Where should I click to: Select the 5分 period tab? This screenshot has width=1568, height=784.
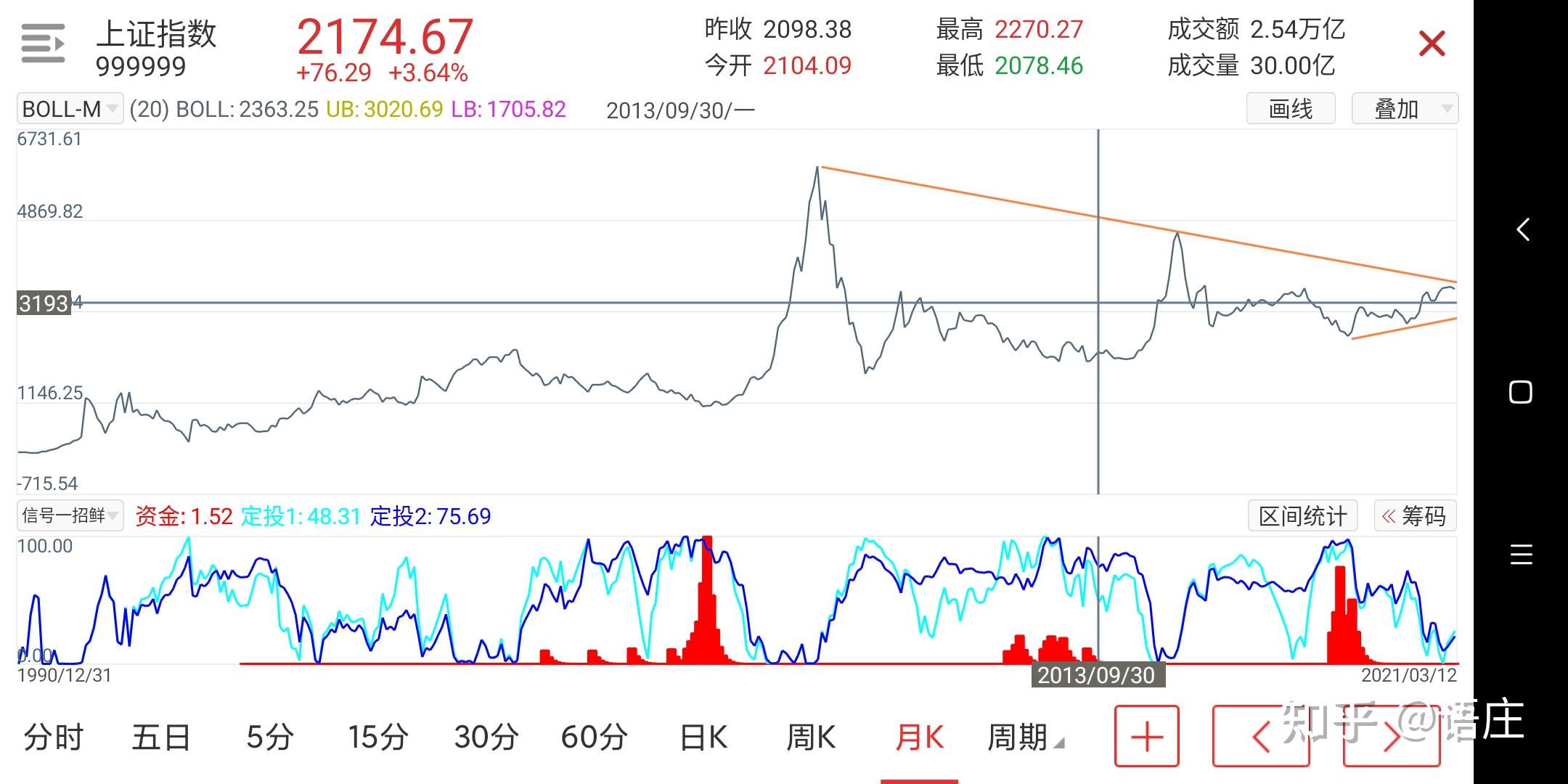click(x=269, y=738)
